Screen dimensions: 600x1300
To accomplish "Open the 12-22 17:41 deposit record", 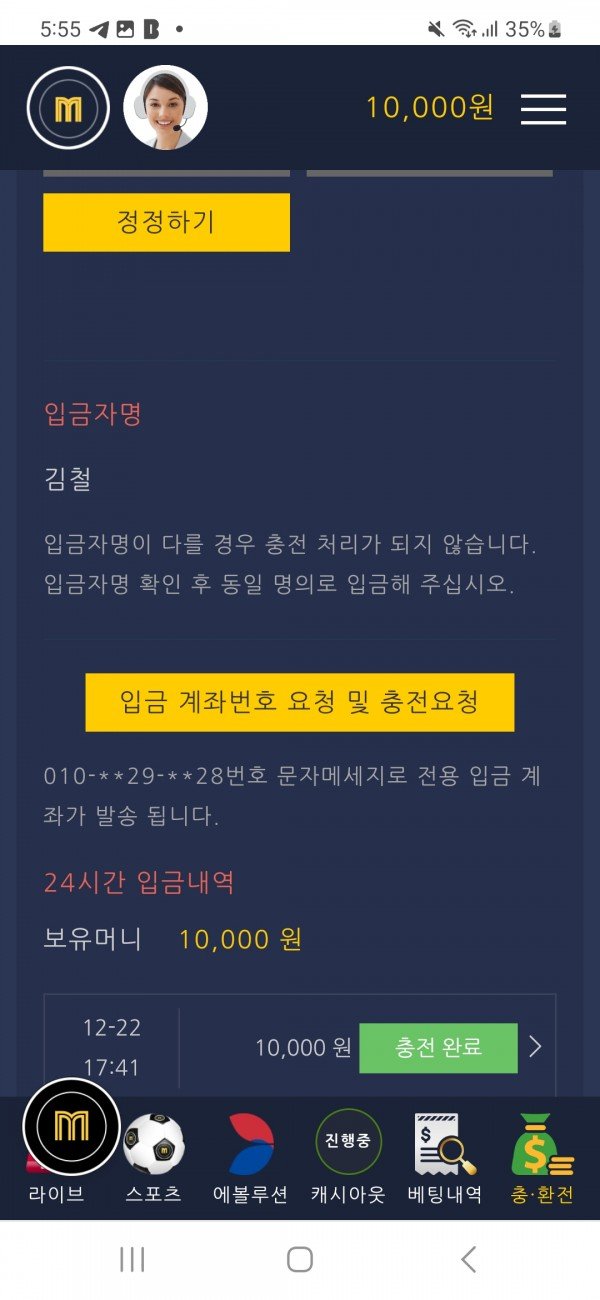I will click(x=535, y=1047).
